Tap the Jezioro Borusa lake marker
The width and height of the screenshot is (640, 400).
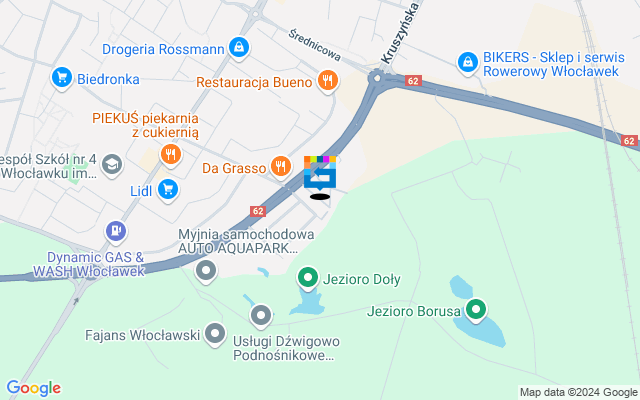pyautogui.click(x=476, y=311)
